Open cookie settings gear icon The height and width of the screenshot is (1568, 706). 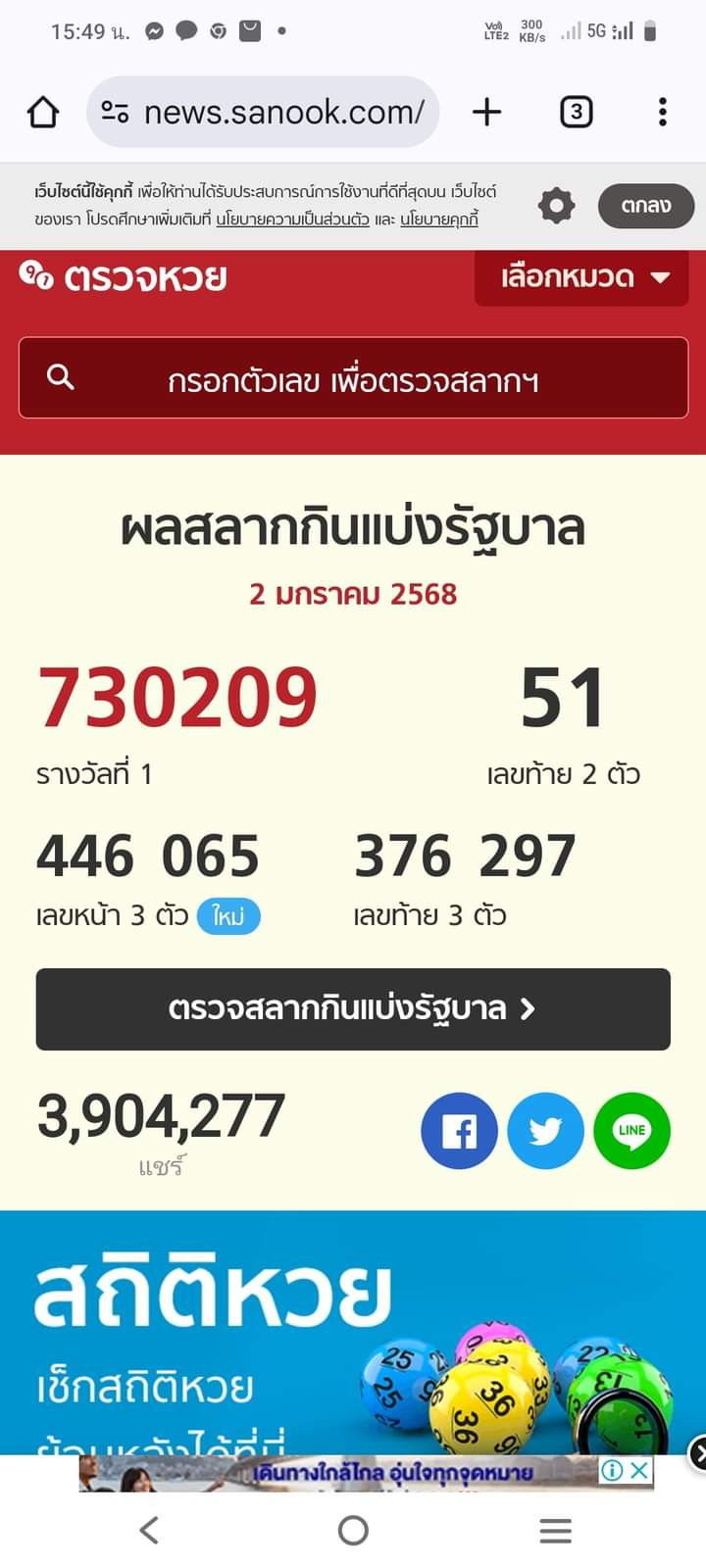coord(556,206)
